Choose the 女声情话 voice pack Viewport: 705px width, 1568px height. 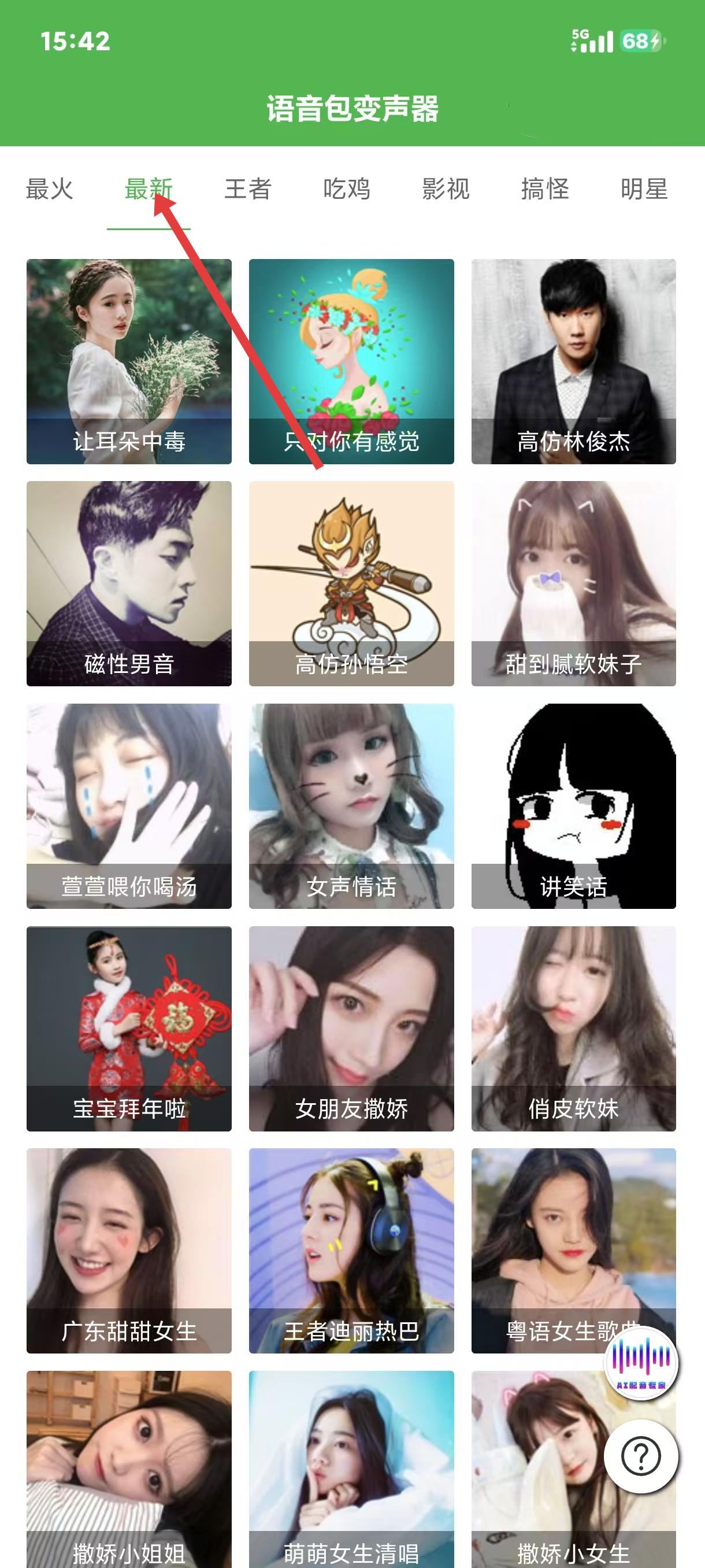[x=351, y=806]
